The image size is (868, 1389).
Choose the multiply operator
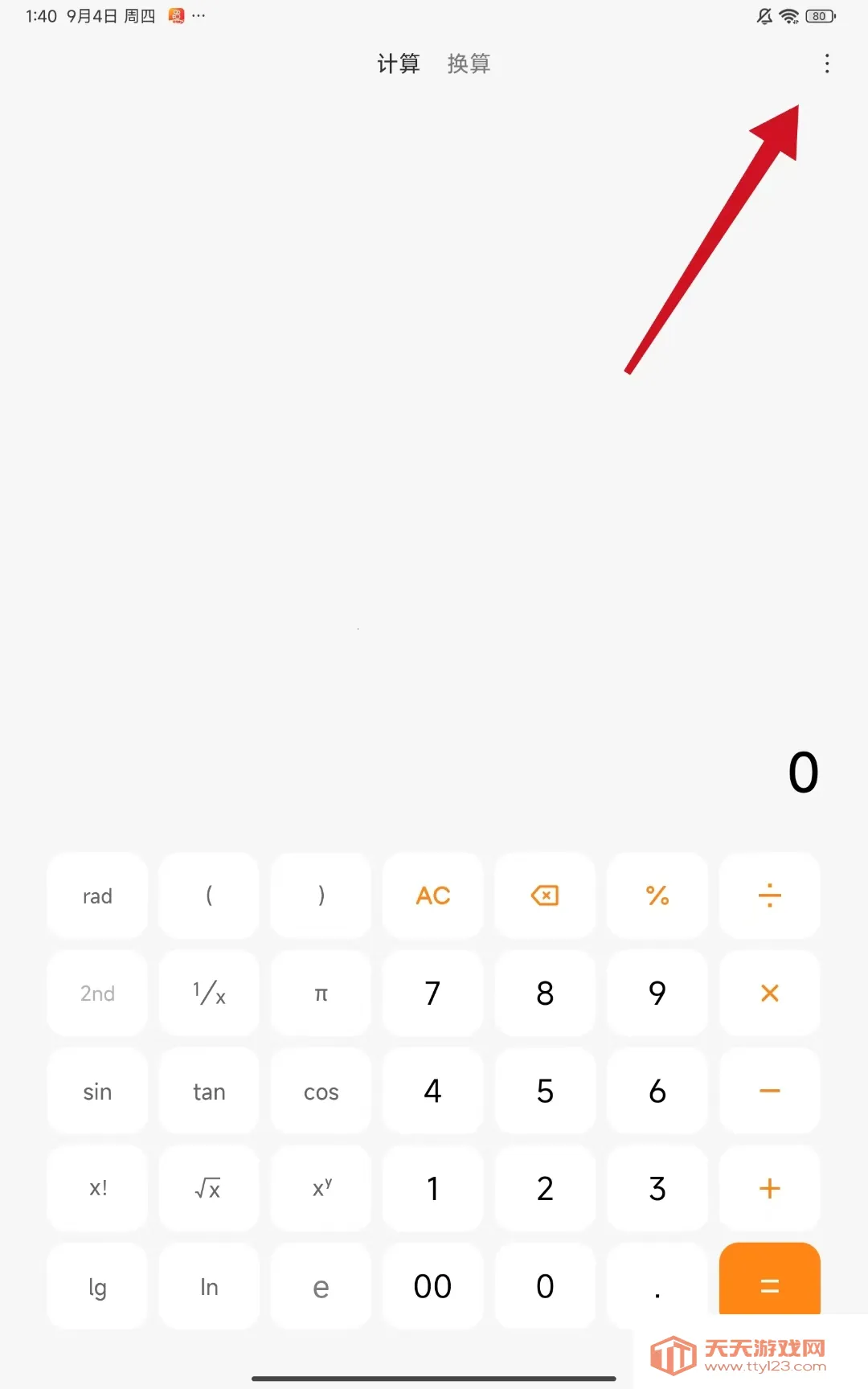(x=769, y=994)
